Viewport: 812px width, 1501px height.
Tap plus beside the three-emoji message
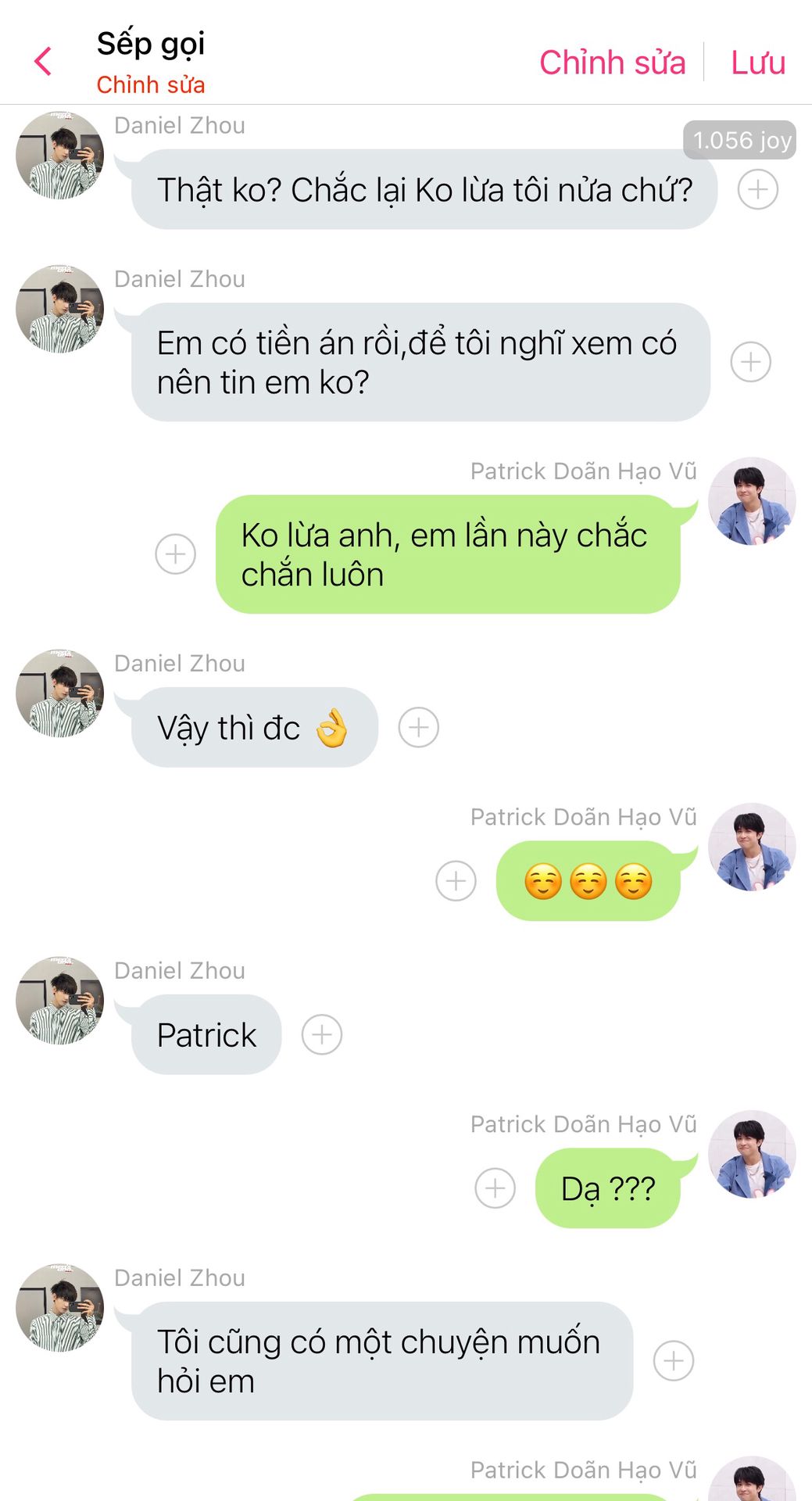456,881
